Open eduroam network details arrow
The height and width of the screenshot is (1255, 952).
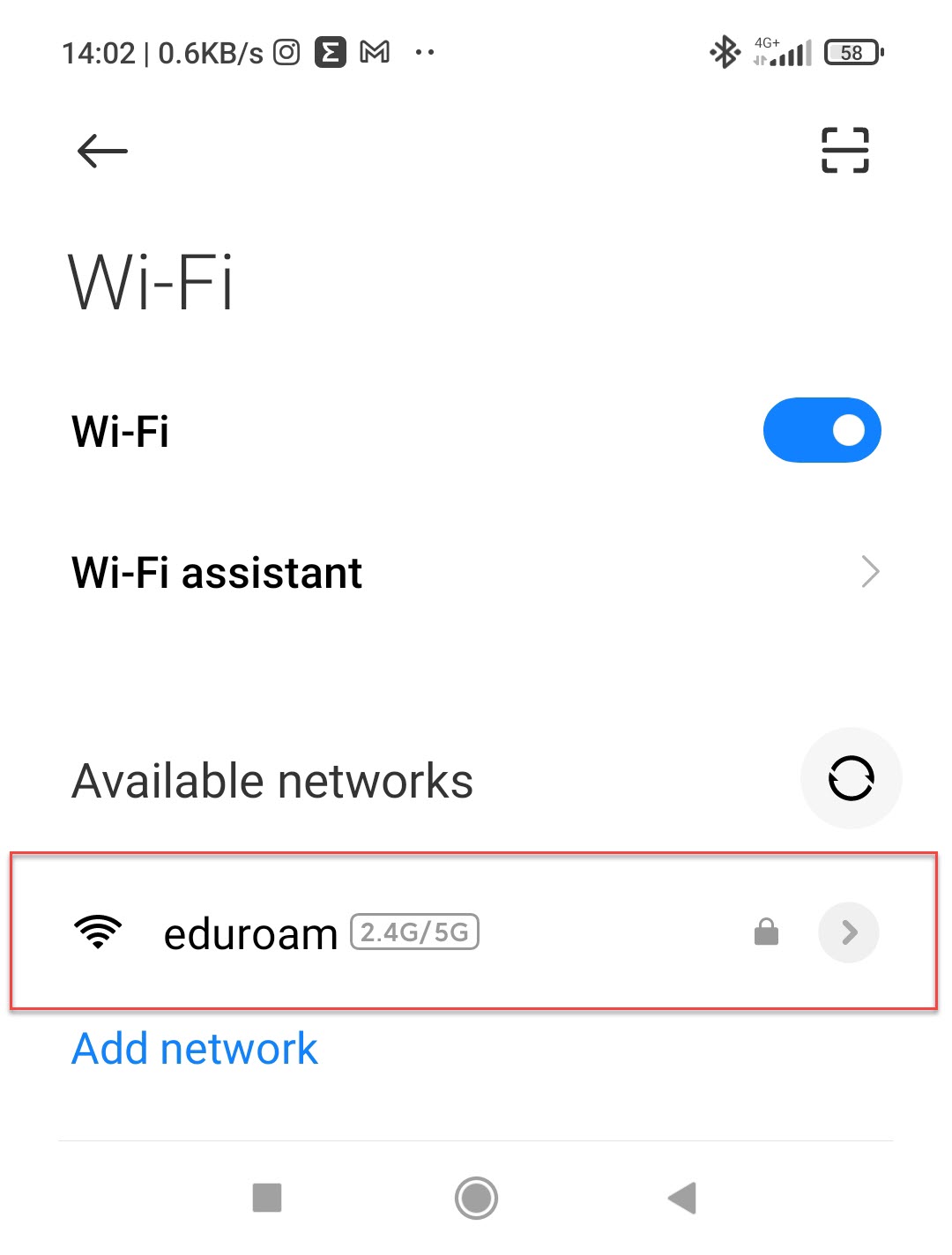pyautogui.click(x=849, y=932)
